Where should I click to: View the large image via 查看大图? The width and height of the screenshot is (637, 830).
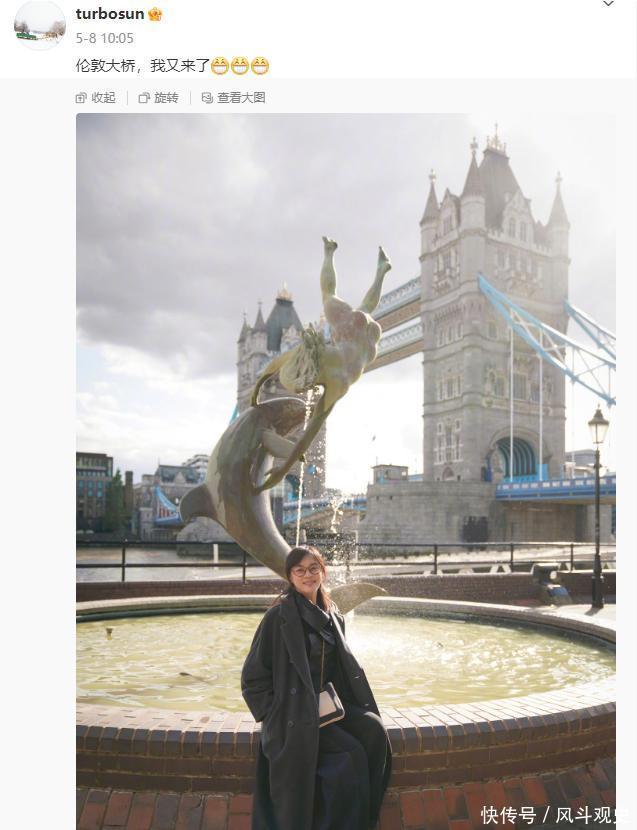click(233, 98)
